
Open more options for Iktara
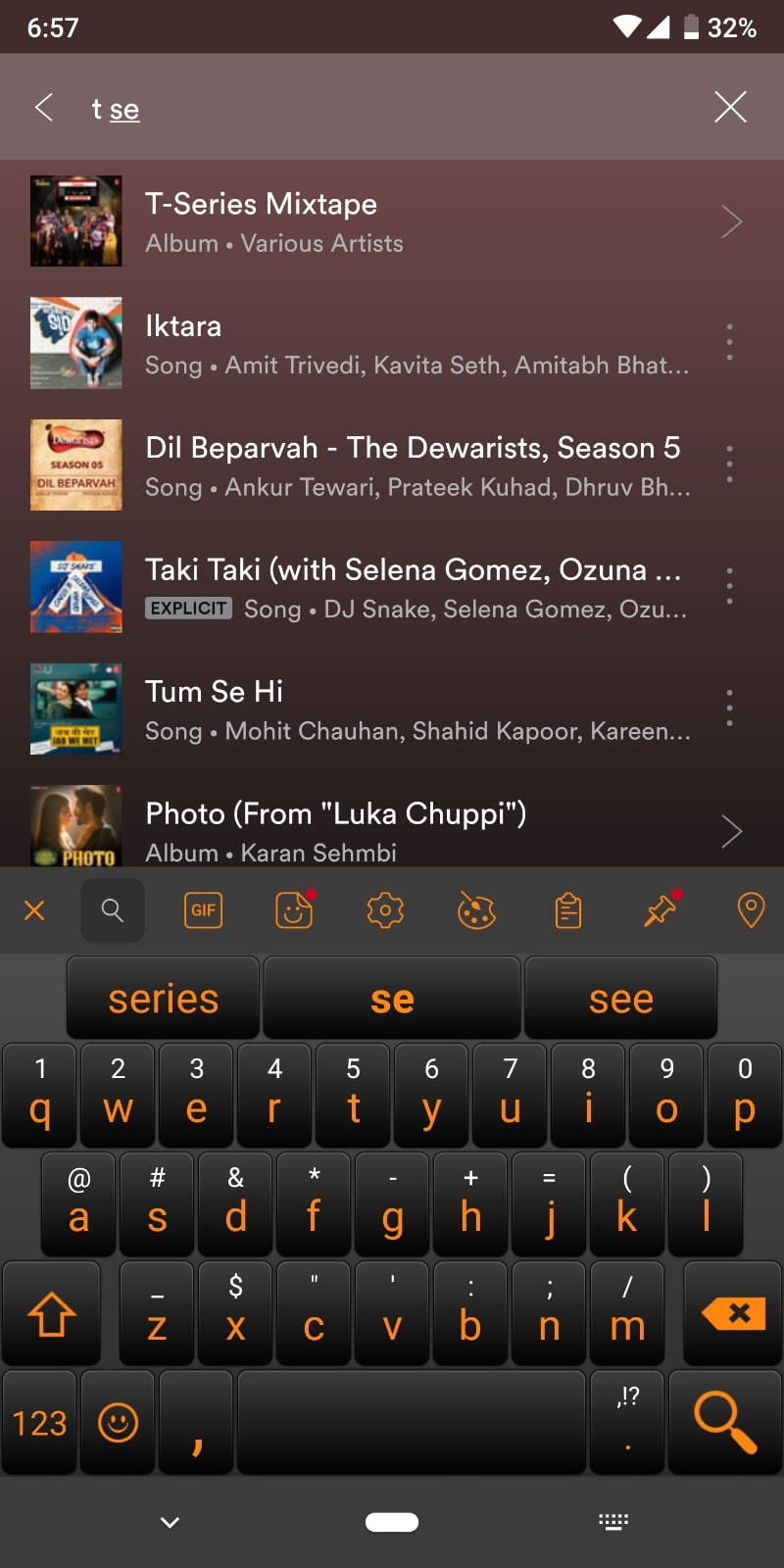click(x=729, y=342)
